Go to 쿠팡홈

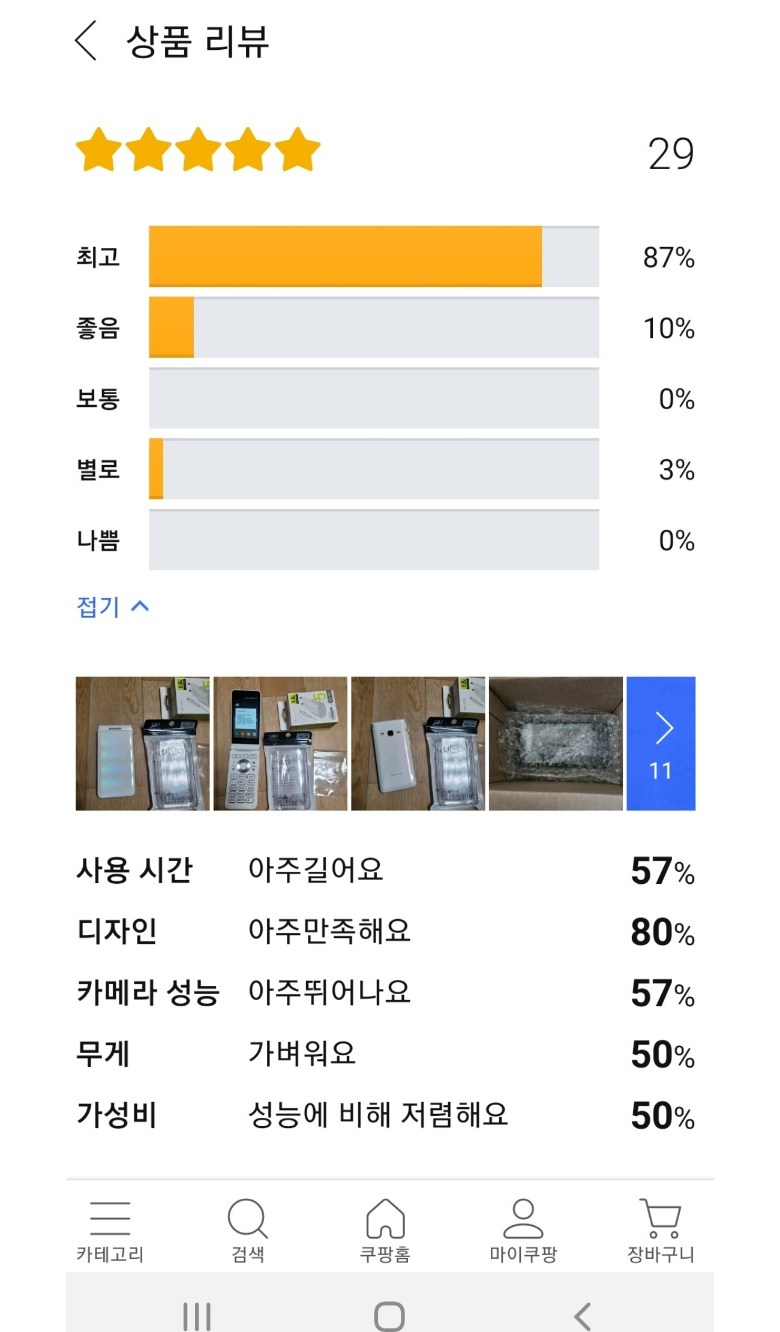click(x=385, y=1230)
